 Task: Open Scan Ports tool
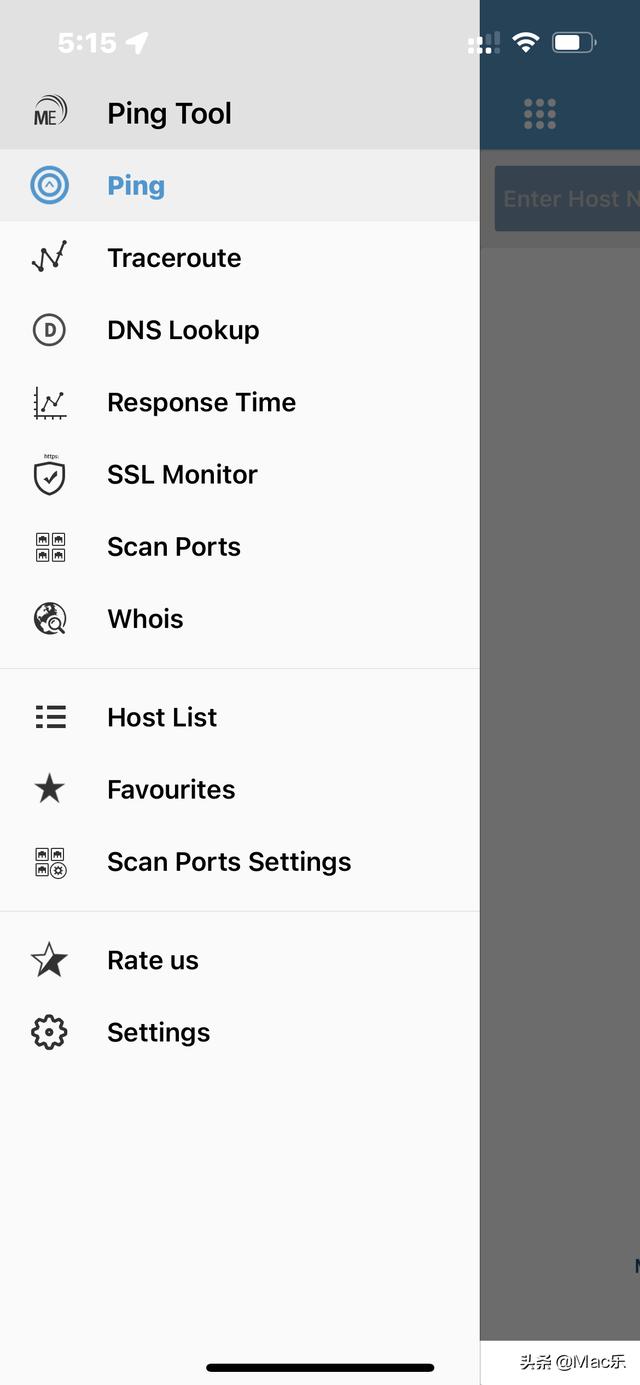pos(174,547)
